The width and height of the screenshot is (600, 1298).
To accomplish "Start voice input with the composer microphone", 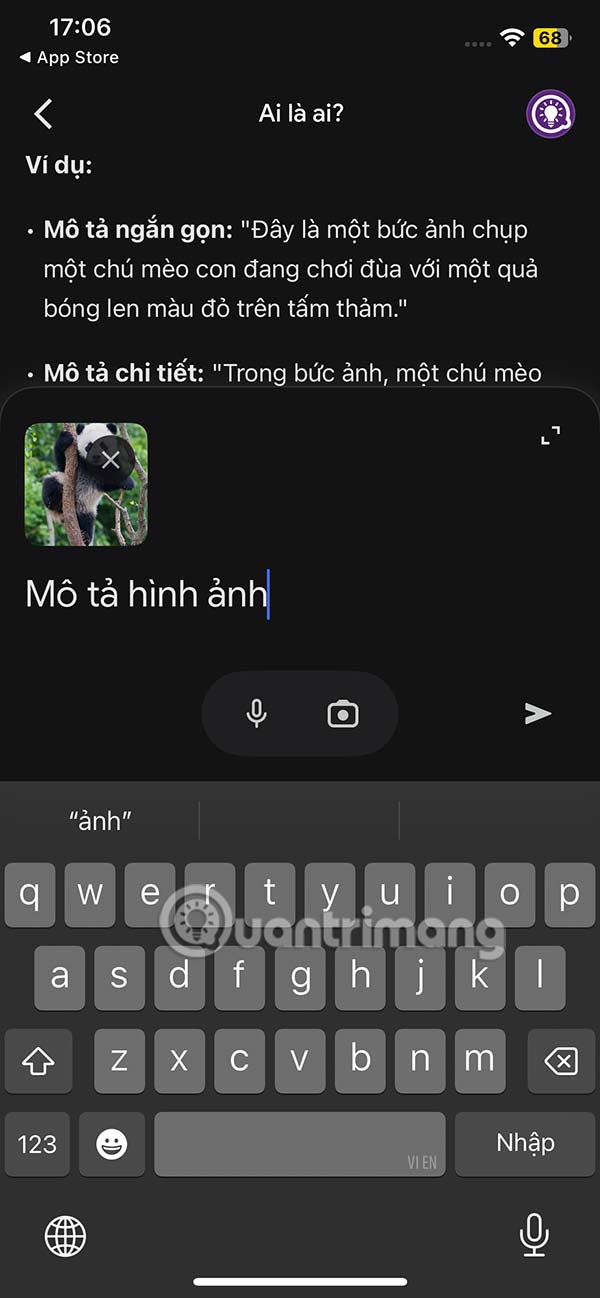I will click(257, 714).
